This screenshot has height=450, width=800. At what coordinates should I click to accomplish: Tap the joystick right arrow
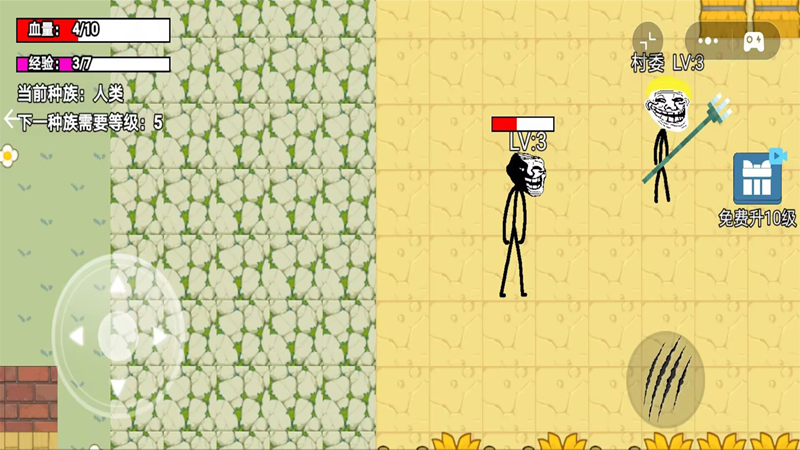pos(161,337)
